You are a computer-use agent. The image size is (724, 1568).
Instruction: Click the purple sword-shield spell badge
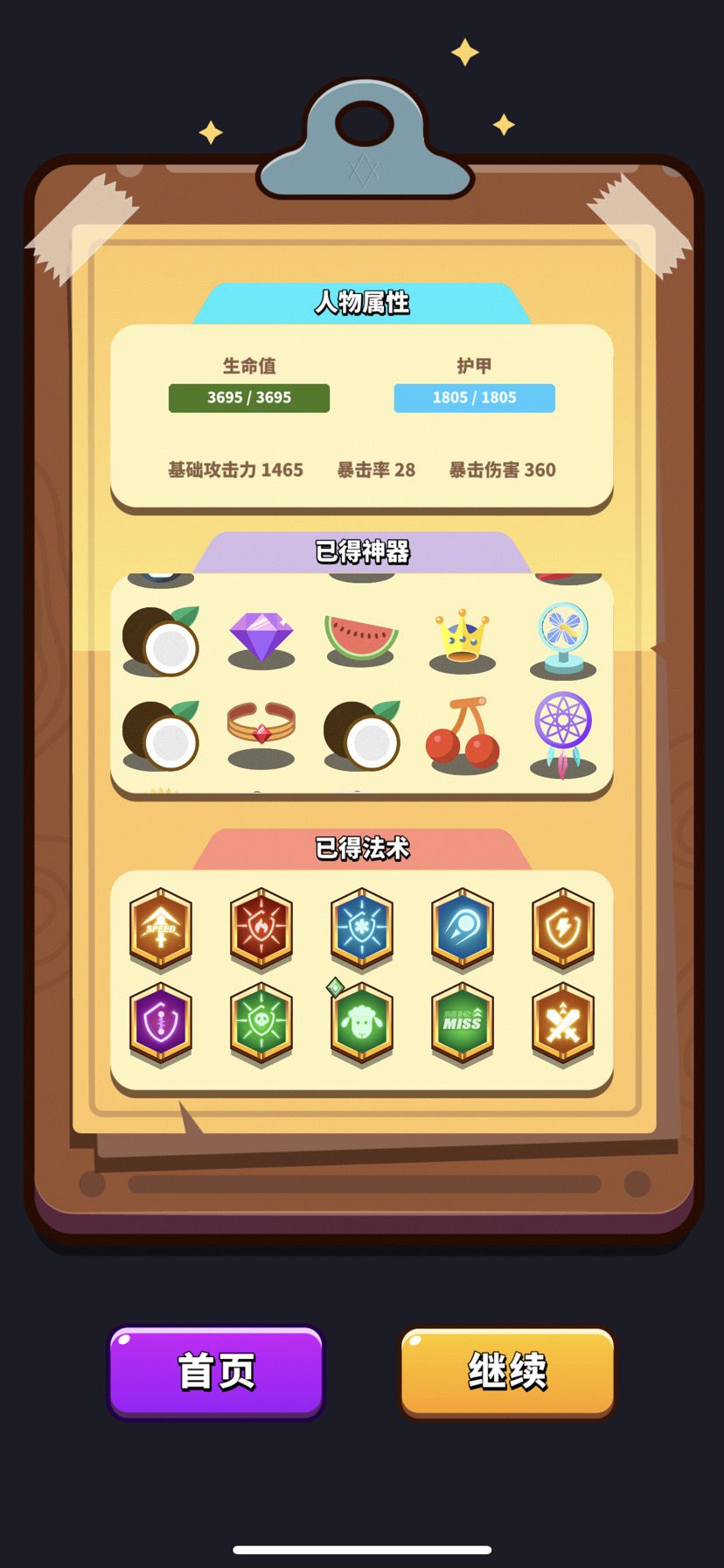click(x=160, y=1024)
